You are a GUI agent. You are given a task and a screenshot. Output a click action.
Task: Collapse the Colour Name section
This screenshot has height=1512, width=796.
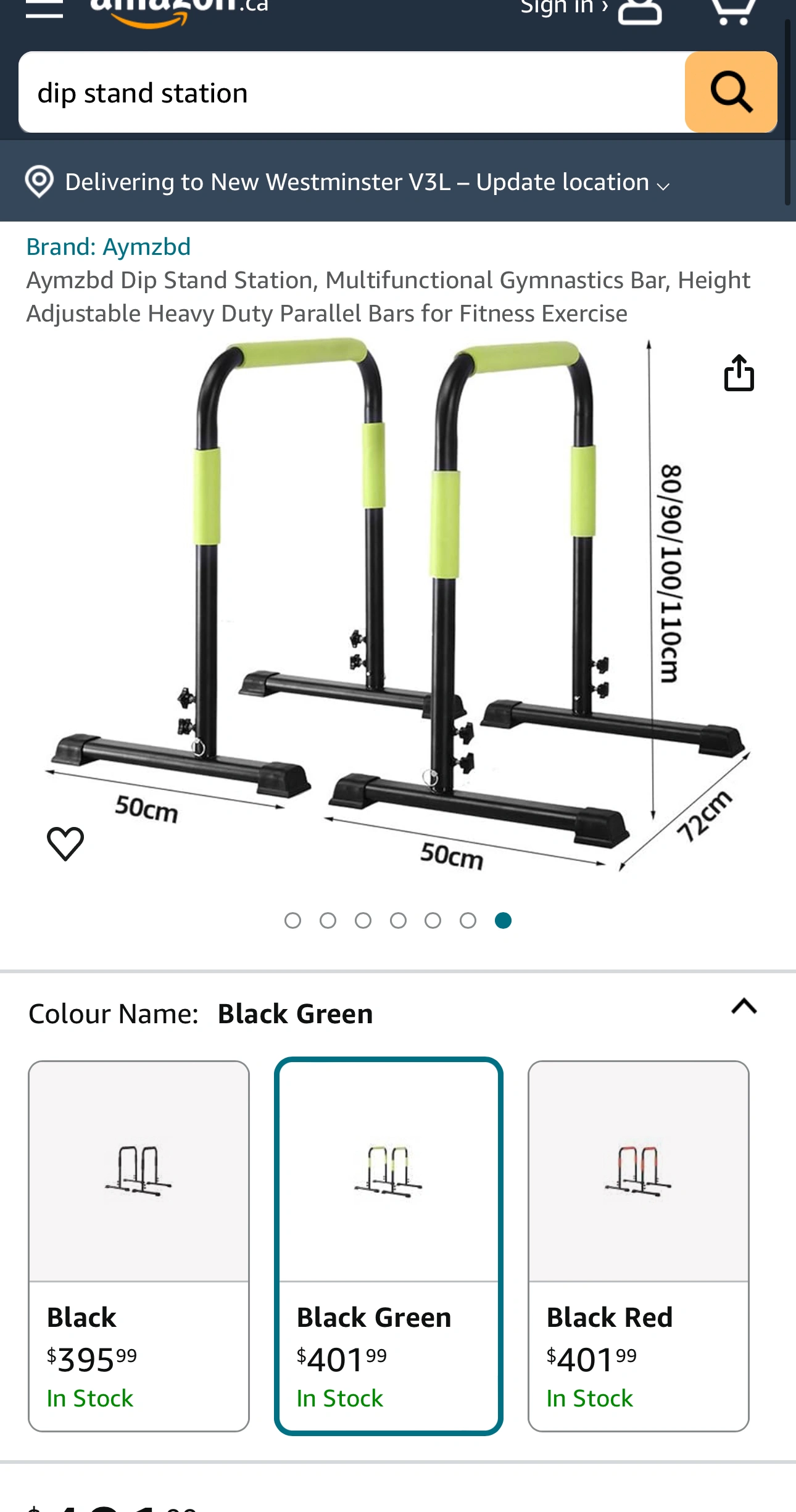(744, 1007)
